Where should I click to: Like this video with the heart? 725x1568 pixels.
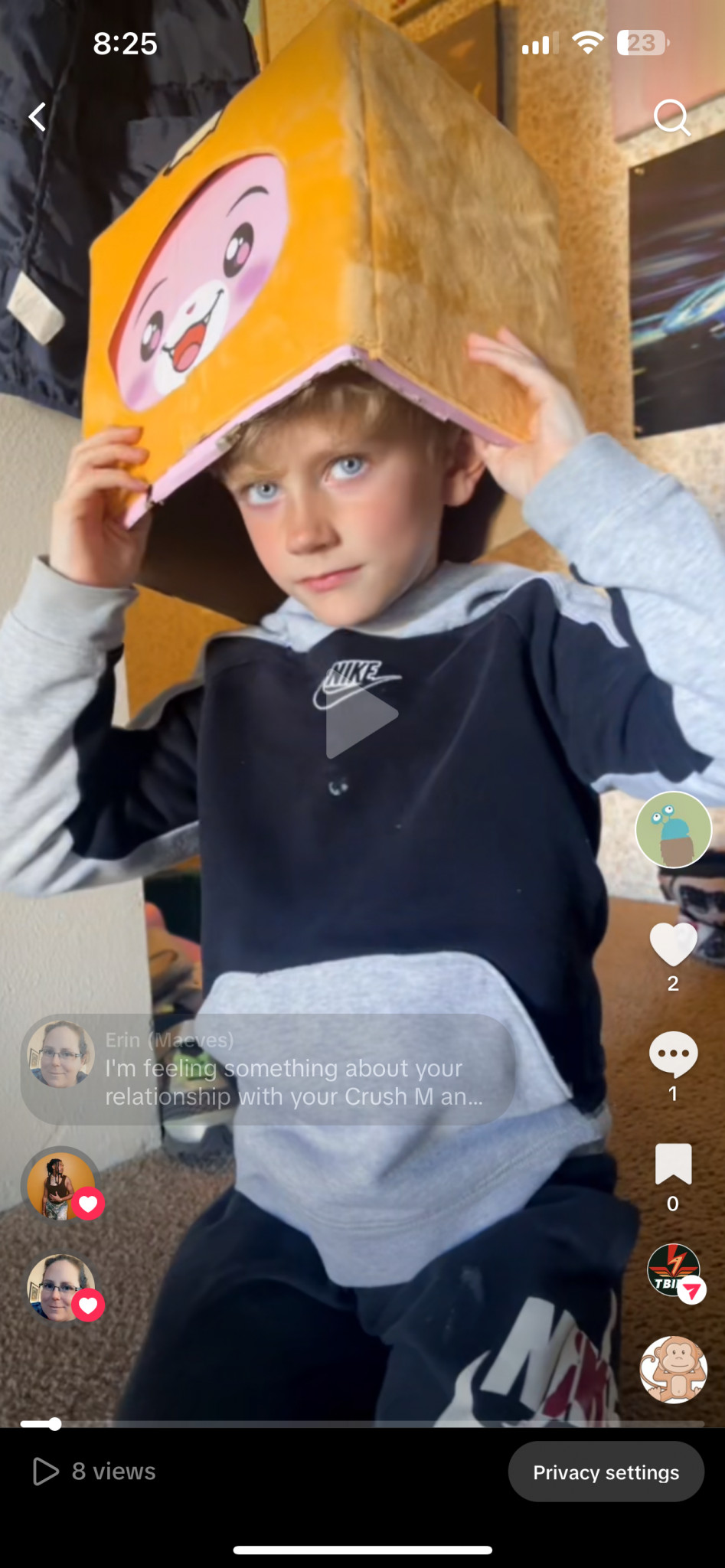[673, 944]
